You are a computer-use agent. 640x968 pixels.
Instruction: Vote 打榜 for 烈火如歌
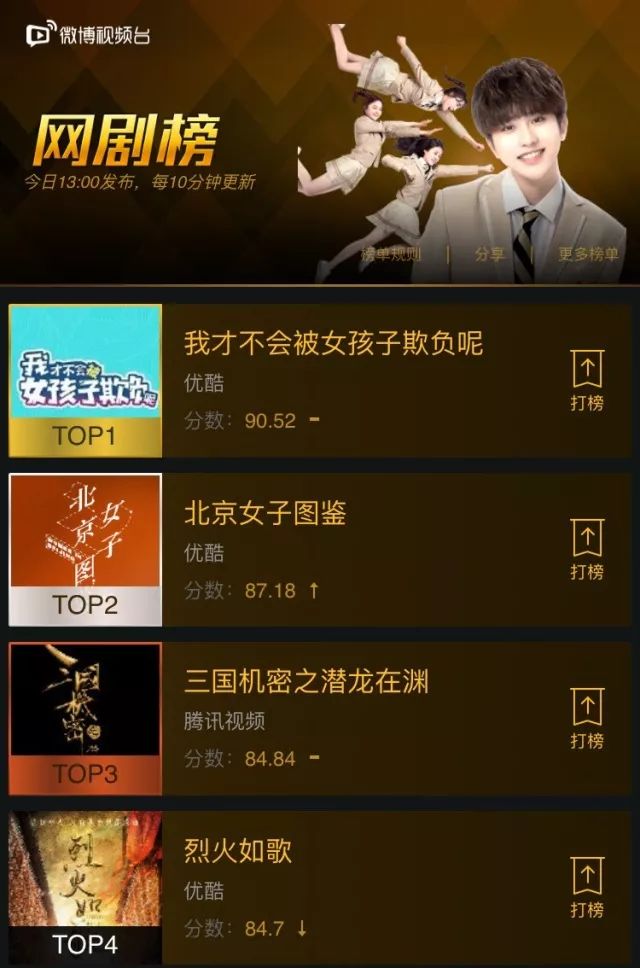click(x=587, y=888)
